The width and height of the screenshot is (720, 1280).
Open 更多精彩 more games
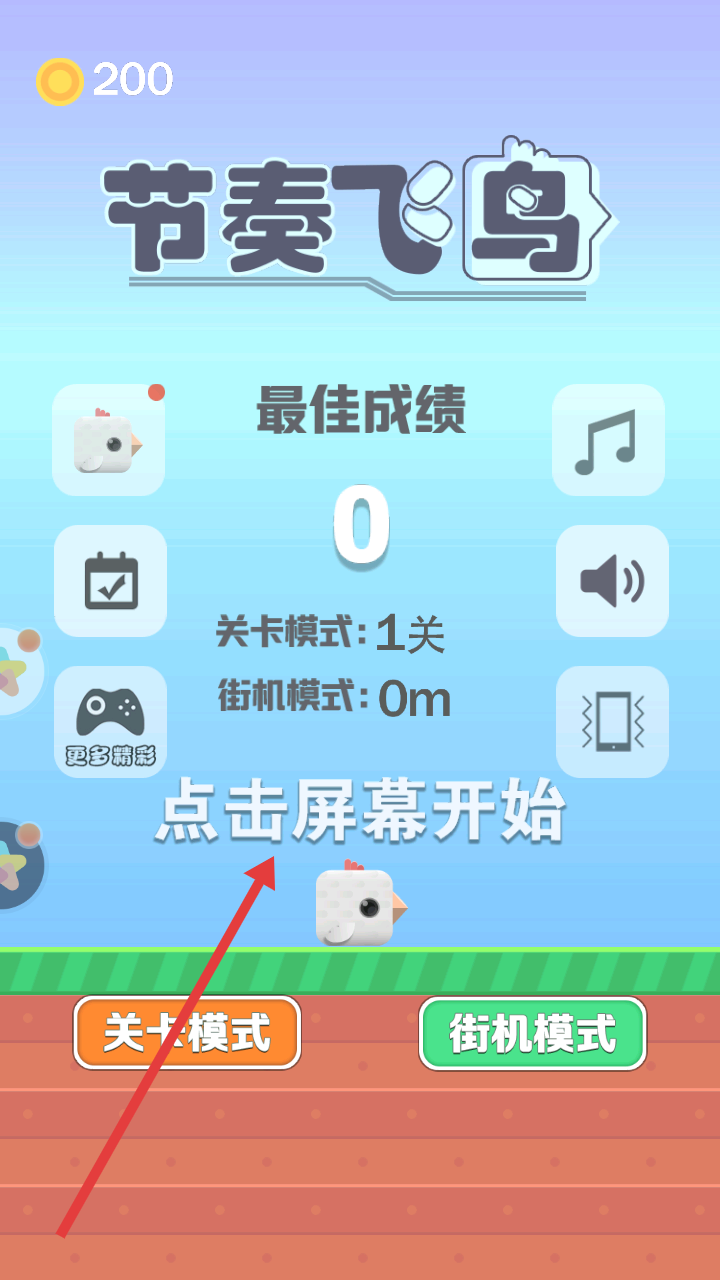(110, 721)
